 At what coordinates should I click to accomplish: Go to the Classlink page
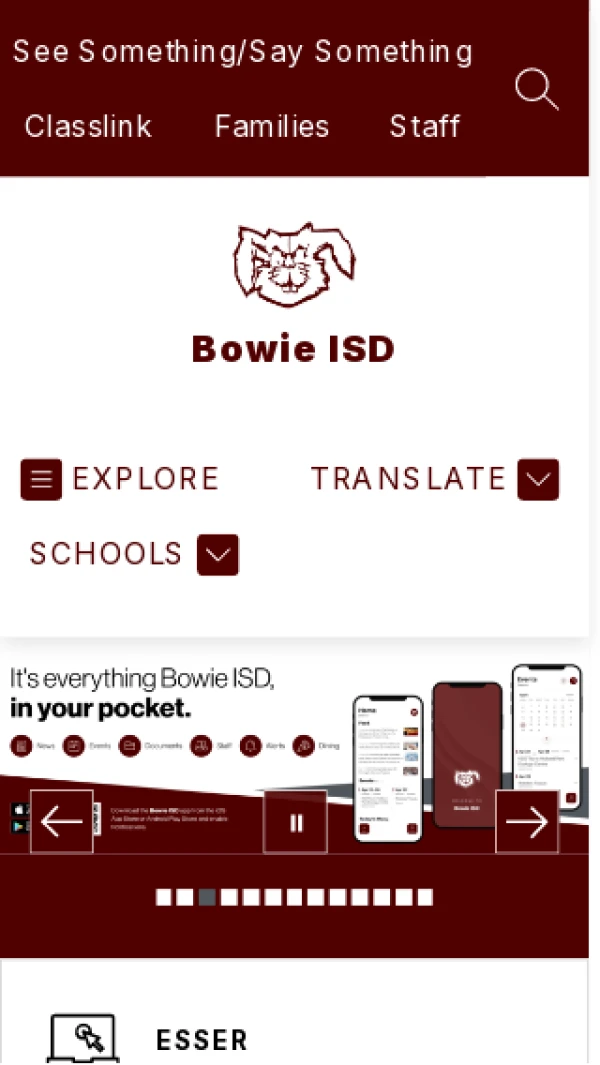[x=88, y=127]
